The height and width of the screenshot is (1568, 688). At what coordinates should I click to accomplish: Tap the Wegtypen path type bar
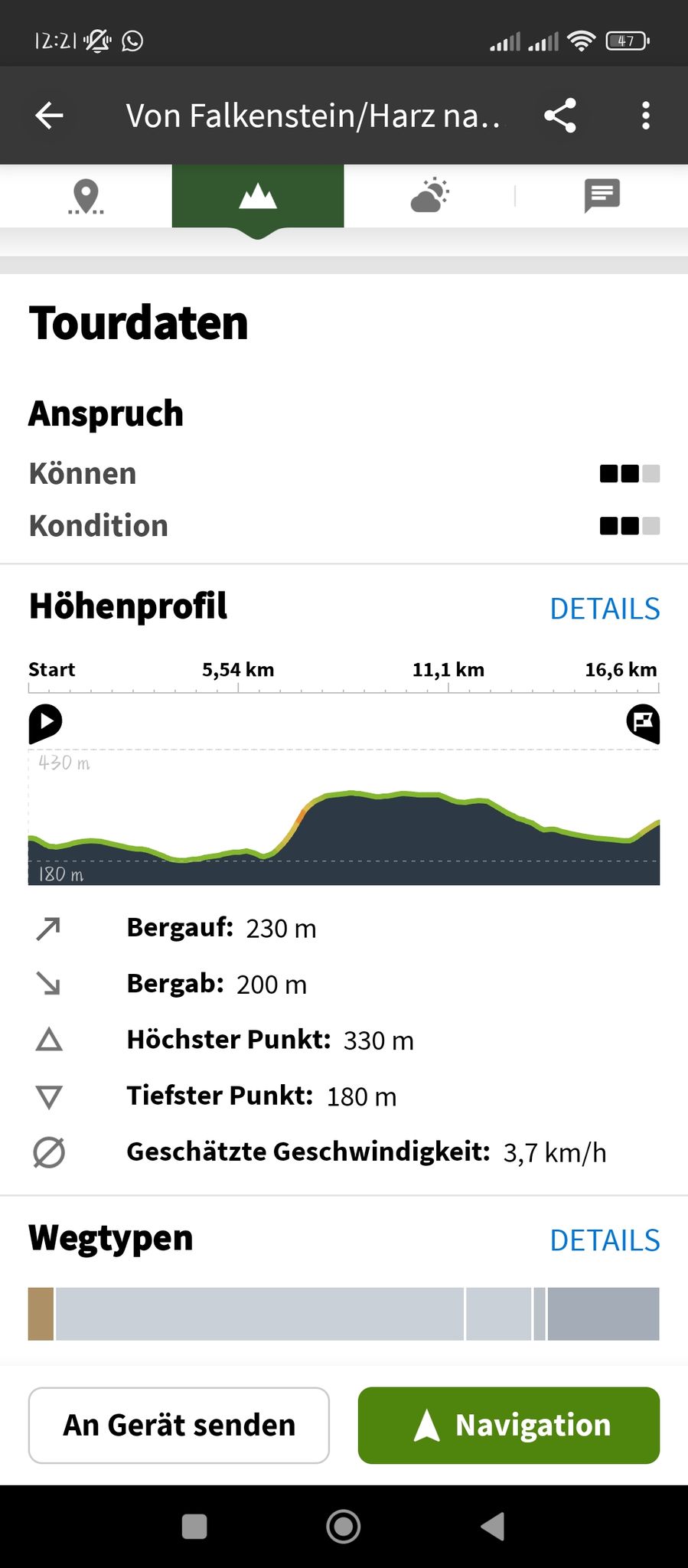tap(344, 1314)
